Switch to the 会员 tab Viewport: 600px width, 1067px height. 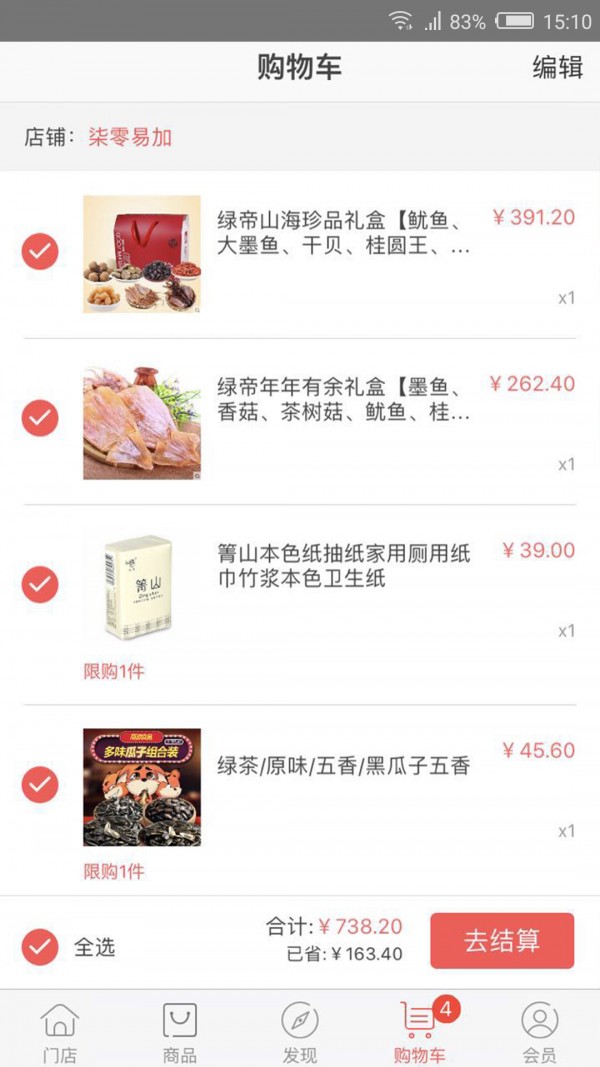click(539, 1033)
